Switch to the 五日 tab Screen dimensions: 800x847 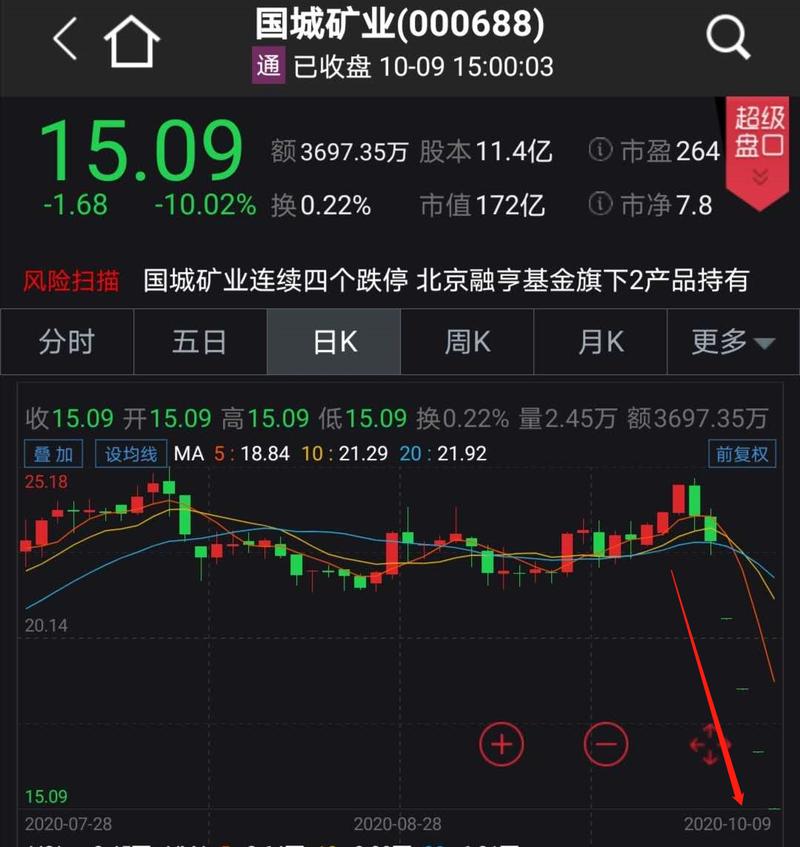point(199,341)
